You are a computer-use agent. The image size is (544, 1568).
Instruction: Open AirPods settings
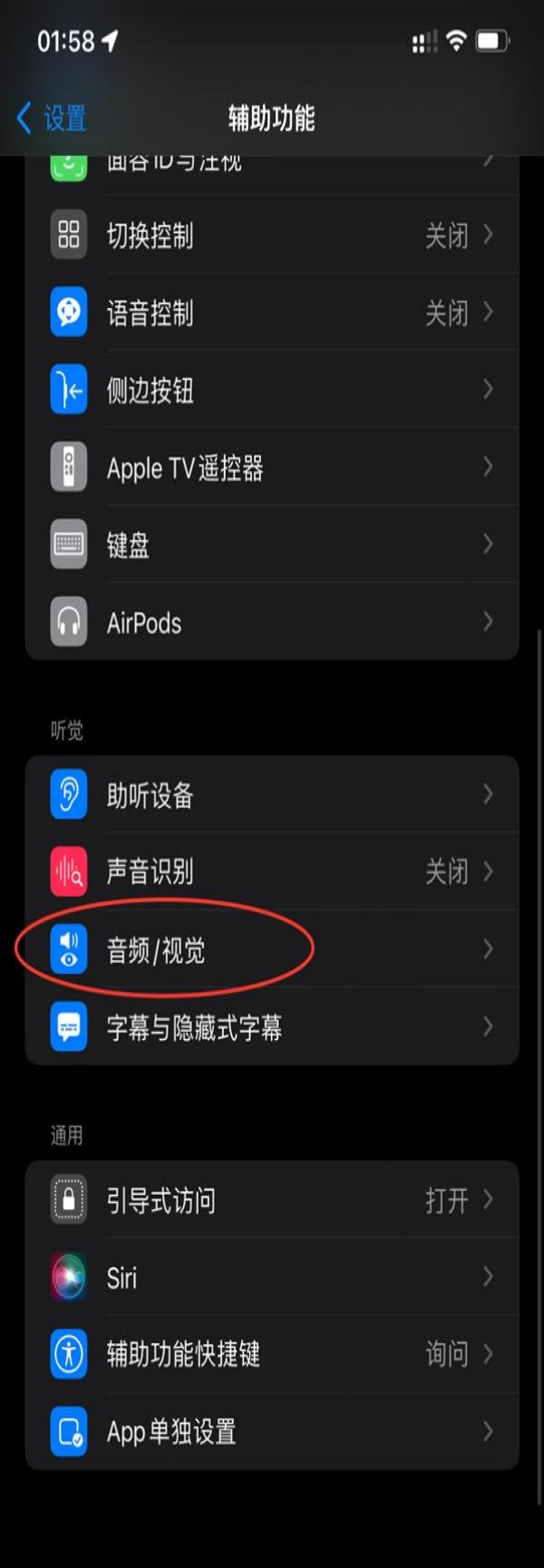(272, 622)
